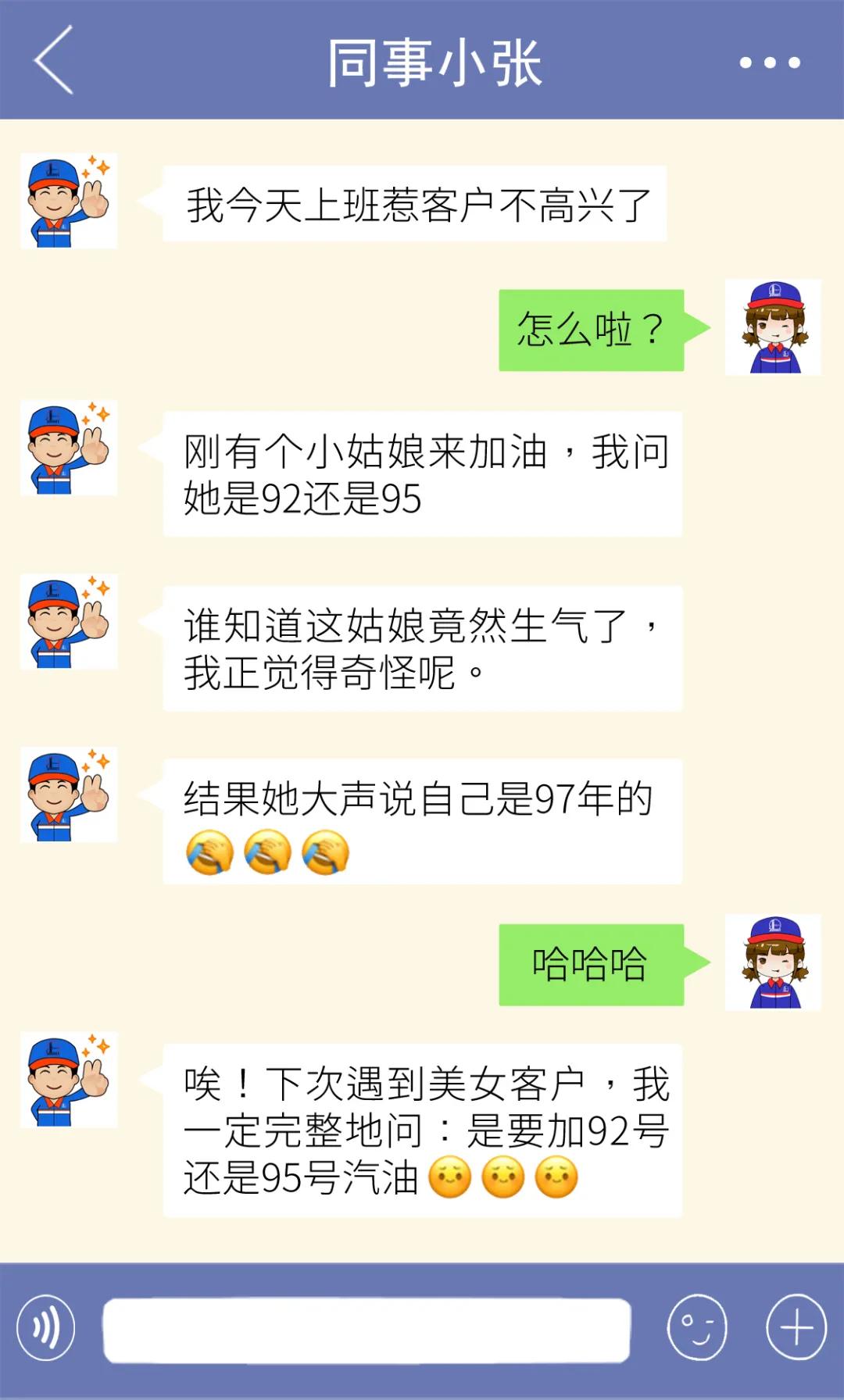Tap 小张's avatar beside the first message

click(x=70, y=199)
